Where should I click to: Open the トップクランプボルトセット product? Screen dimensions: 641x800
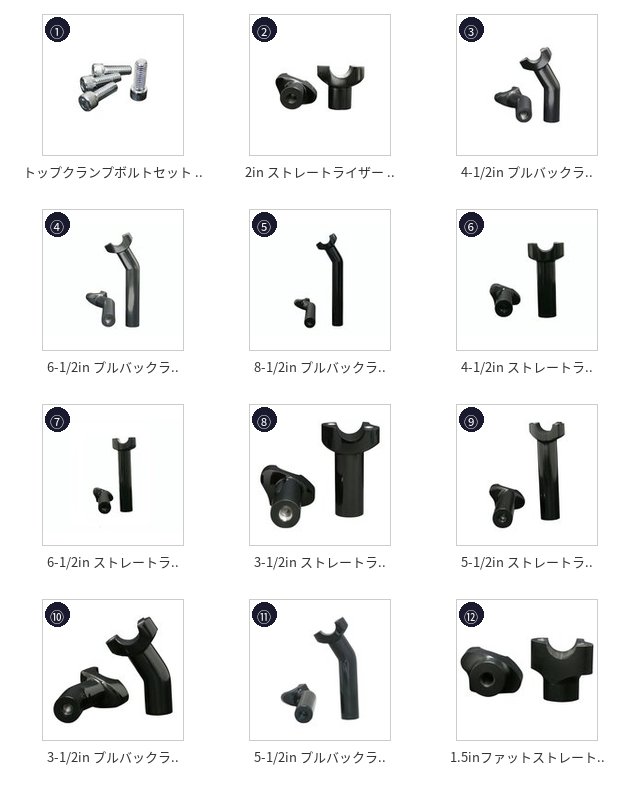(x=113, y=85)
